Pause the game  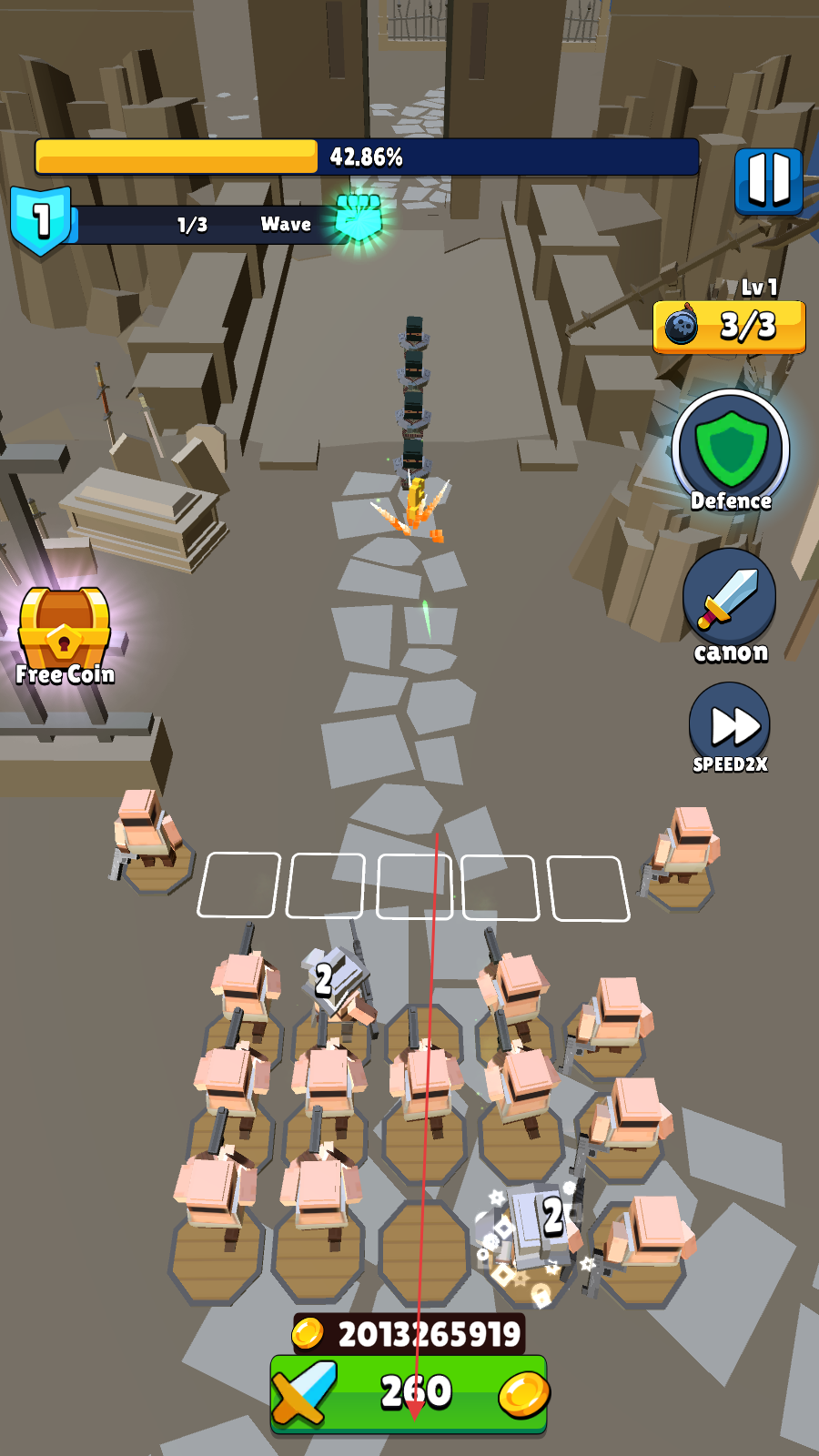pyautogui.click(x=768, y=181)
